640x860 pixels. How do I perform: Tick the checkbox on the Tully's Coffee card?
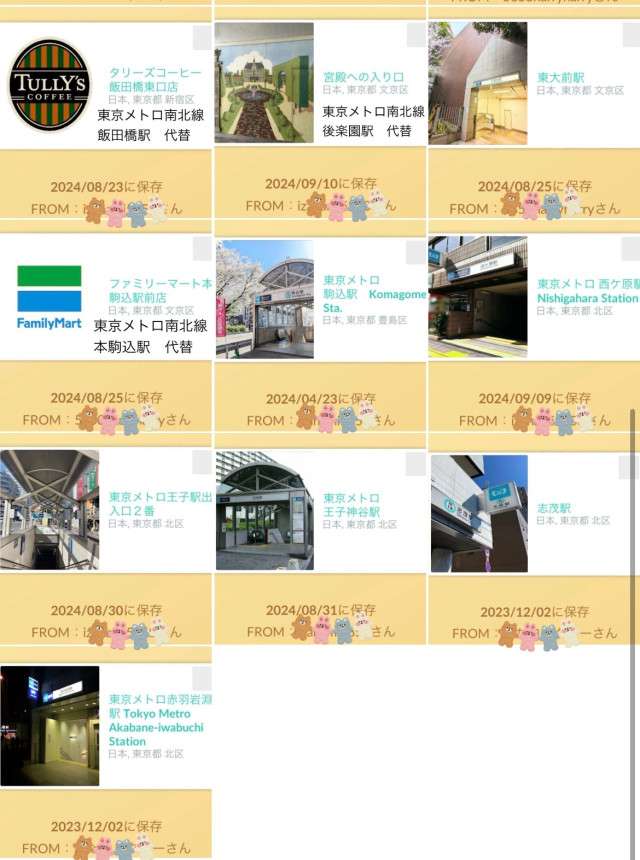pyautogui.click(x=202, y=38)
